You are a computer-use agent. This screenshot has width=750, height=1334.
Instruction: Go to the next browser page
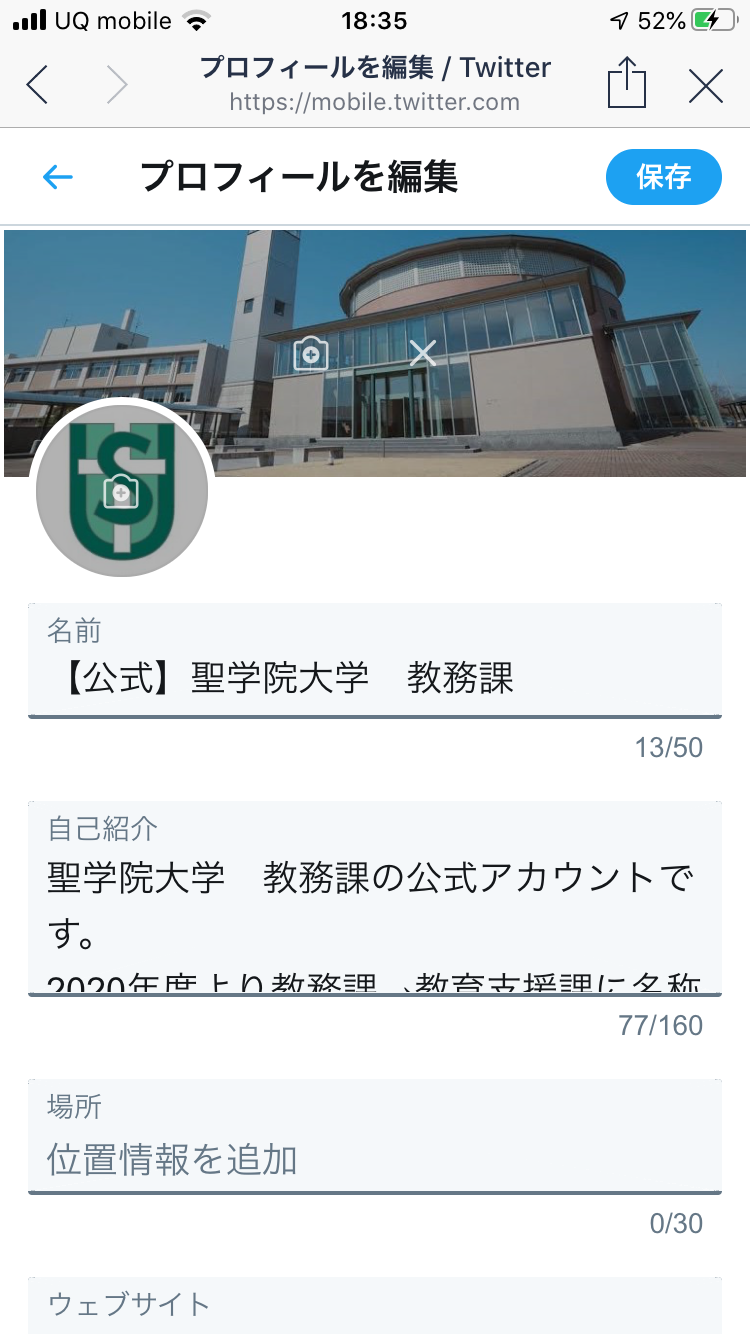point(117,86)
